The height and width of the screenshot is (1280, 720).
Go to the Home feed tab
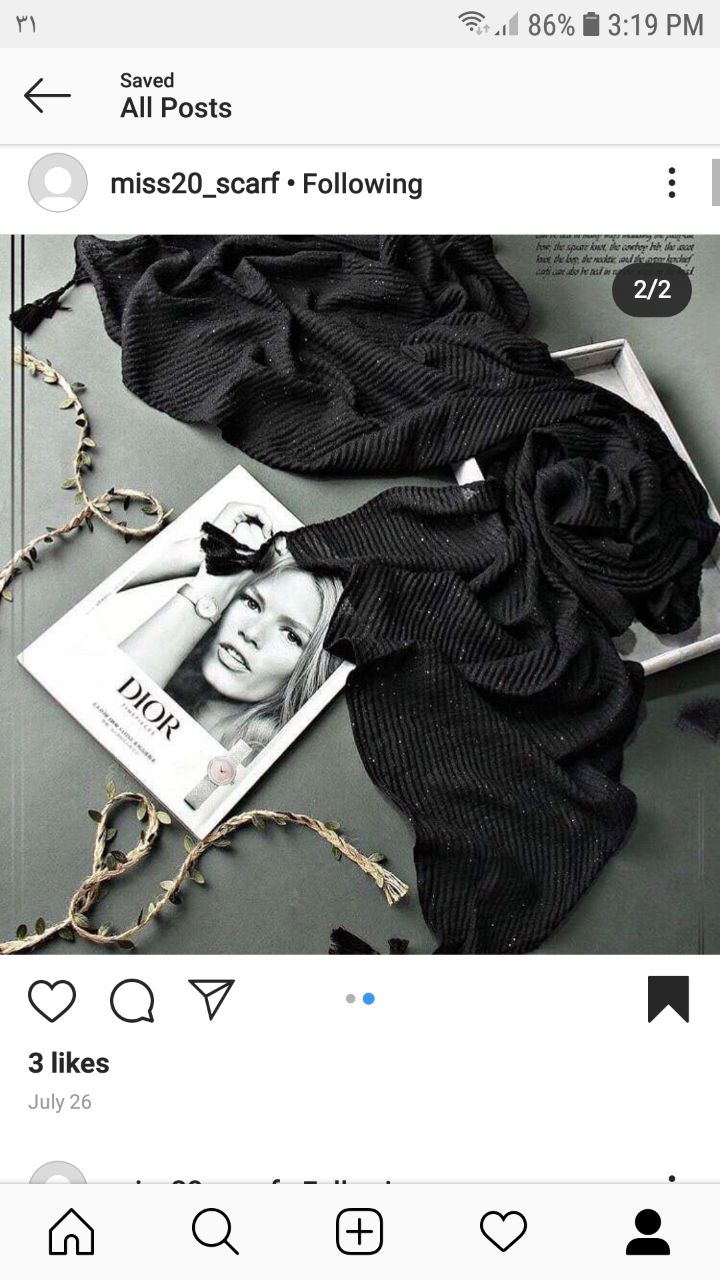pos(72,1232)
